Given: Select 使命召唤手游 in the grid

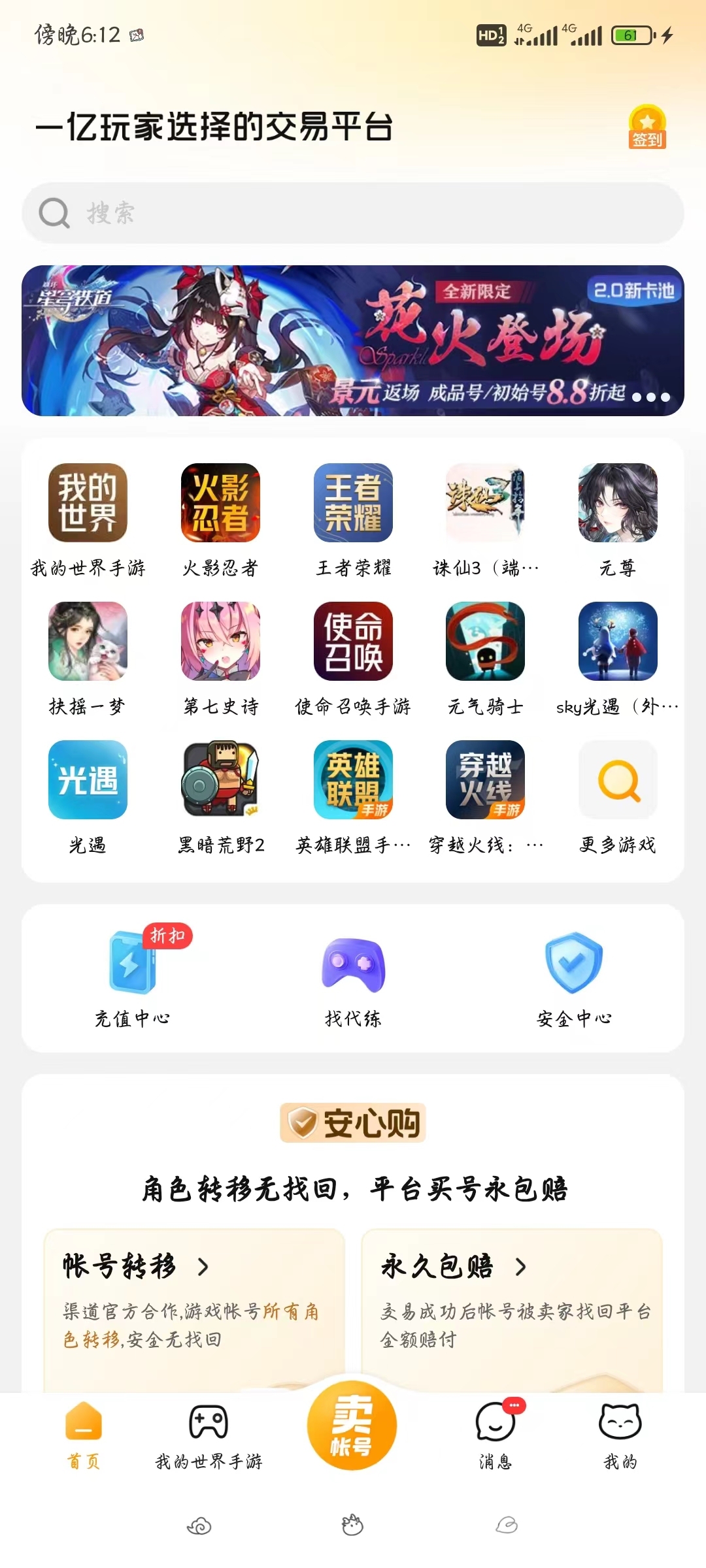Looking at the screenshot, I should pos(353,642).
